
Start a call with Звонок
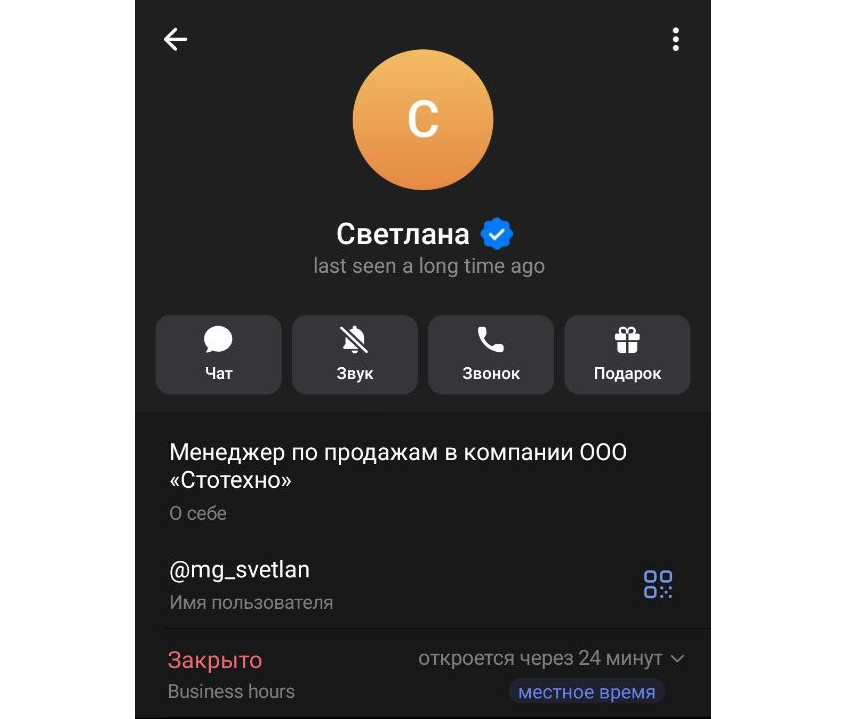(491, 355)
